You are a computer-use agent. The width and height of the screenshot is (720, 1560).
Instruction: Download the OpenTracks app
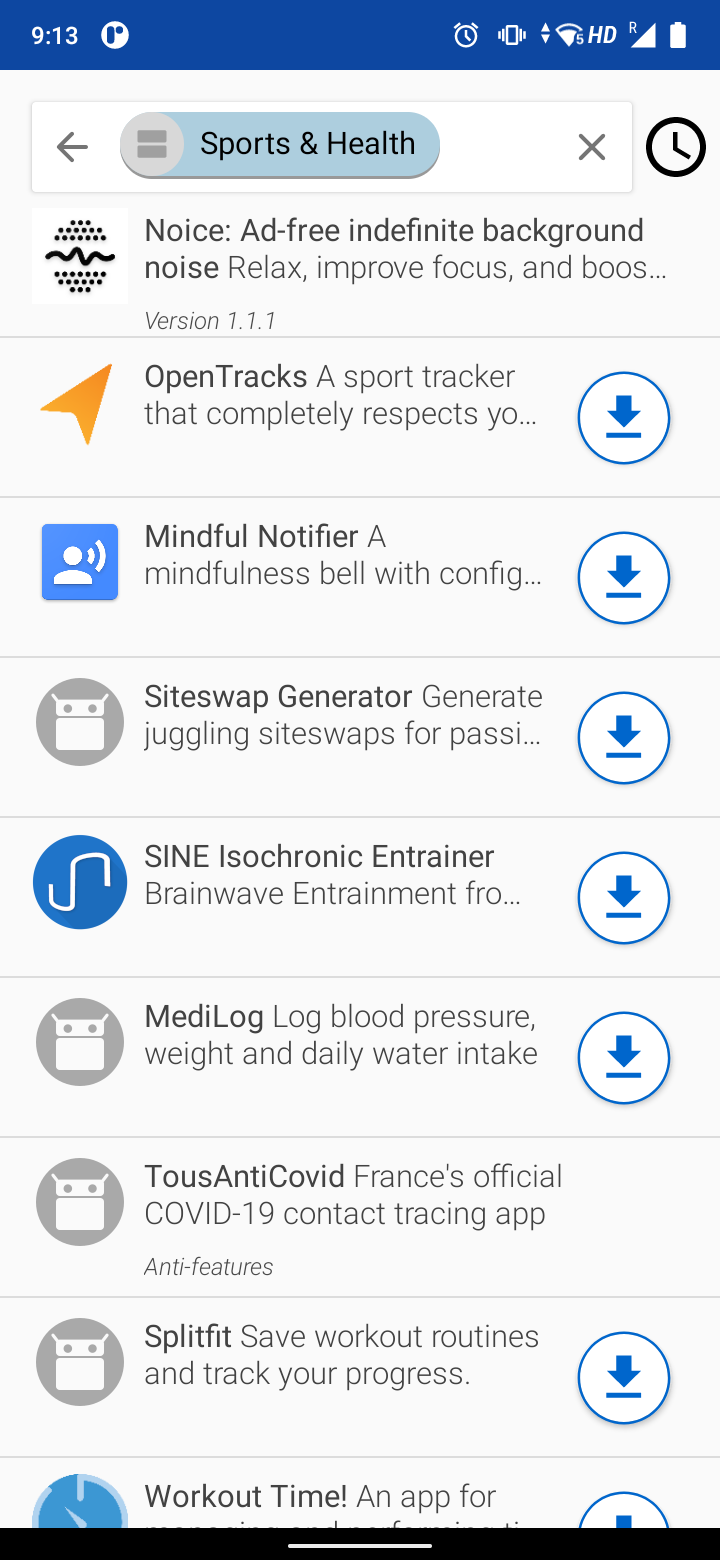[x=623, y=417]
